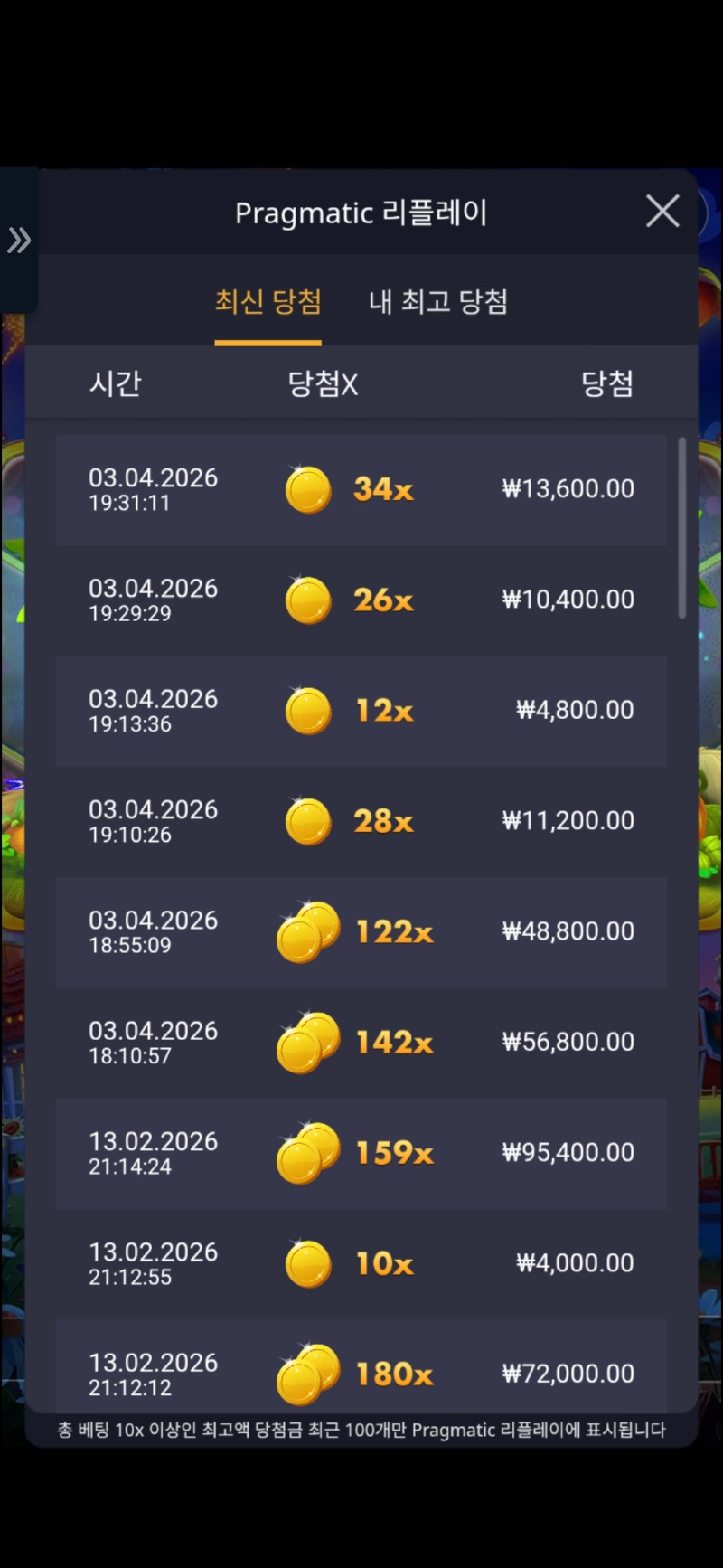The height and width of the screenshot is (1568, 723).
Task: Open the 142x win replay of ₩56,800.00
Action: [361, 1043]
